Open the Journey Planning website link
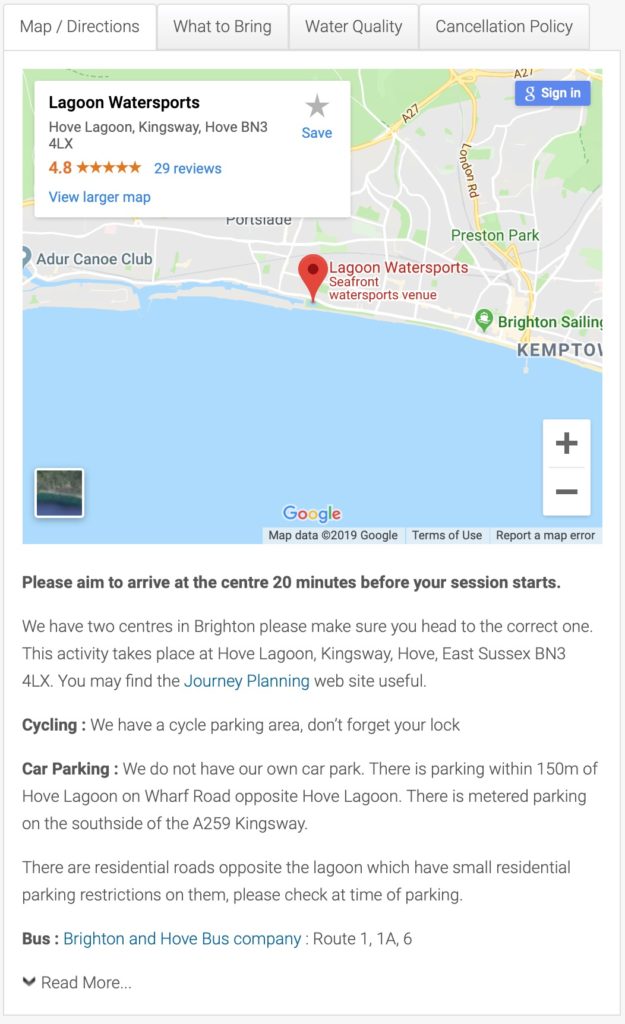 click(x=247, y=681)
